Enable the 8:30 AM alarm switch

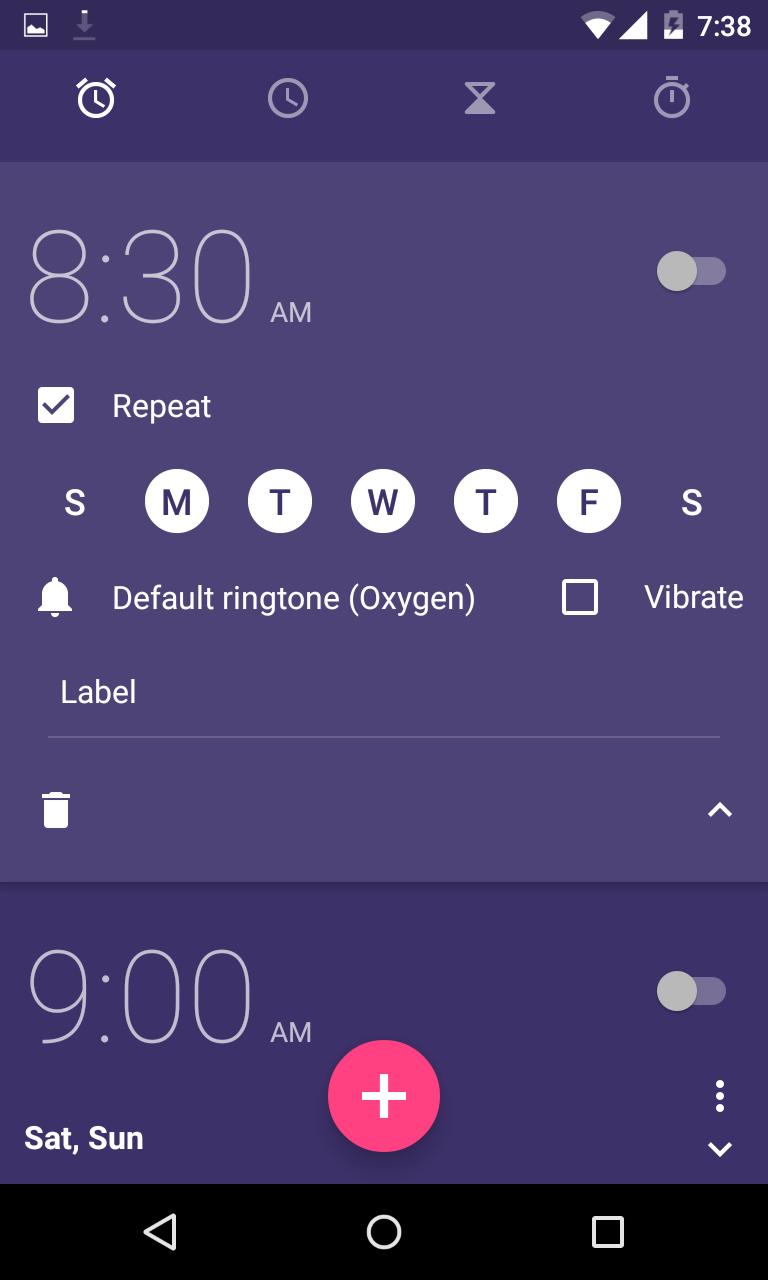click(x=691, y=271)
